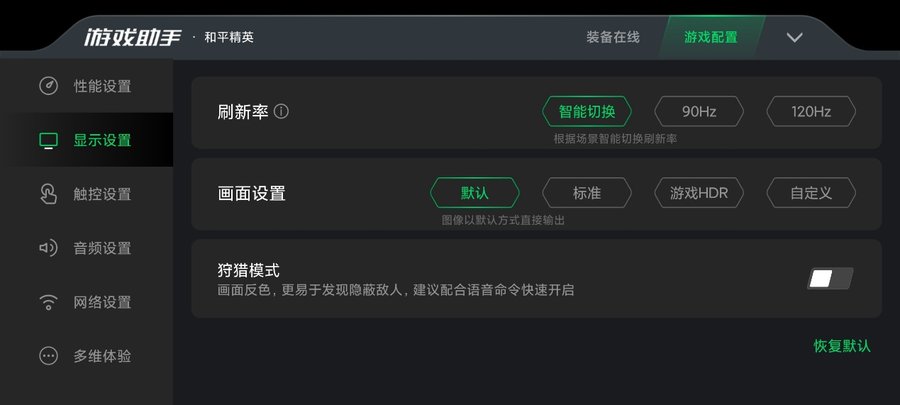The height and width of the screenshot is (405, 900).
Task: Collapse panel with the down chevron
Action: [x=794, y=37]
